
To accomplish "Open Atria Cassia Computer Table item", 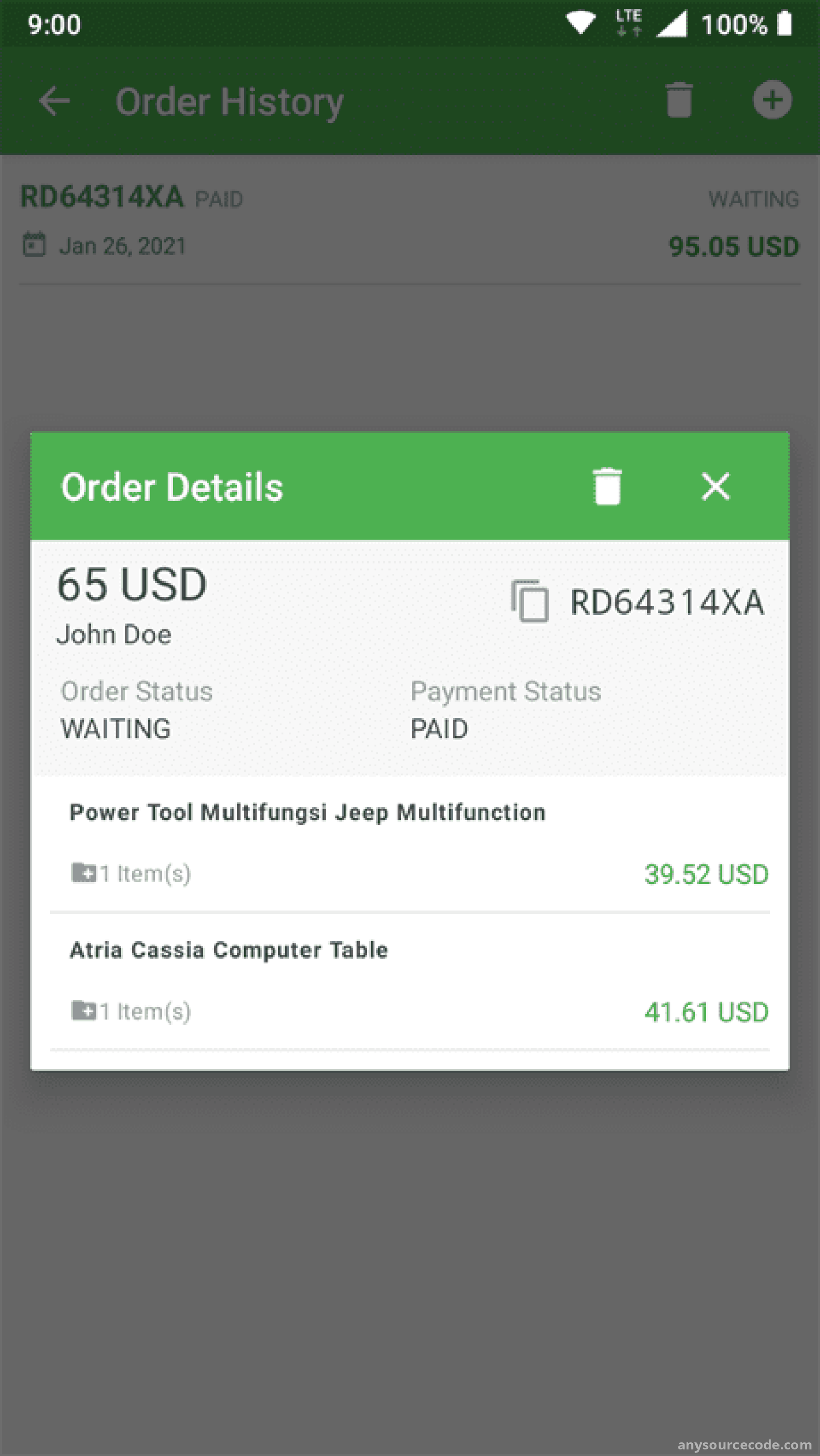I will point(410,981).
